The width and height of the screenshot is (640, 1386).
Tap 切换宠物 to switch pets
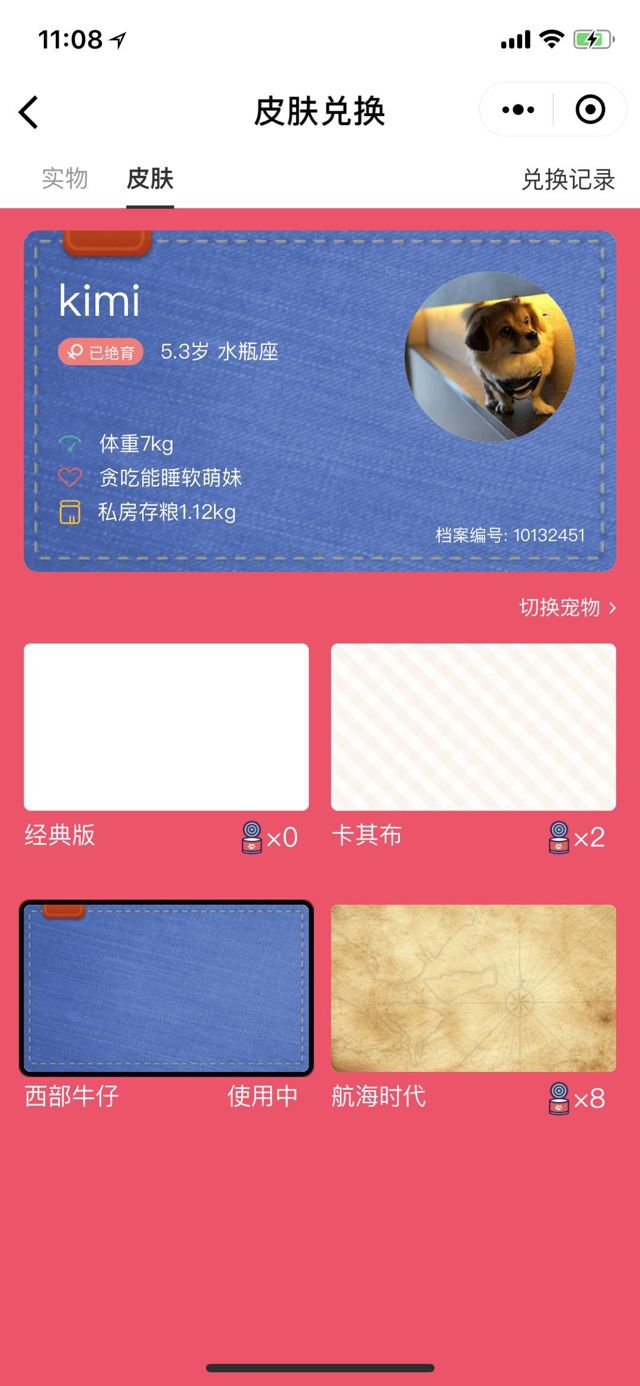coord(567,607)
